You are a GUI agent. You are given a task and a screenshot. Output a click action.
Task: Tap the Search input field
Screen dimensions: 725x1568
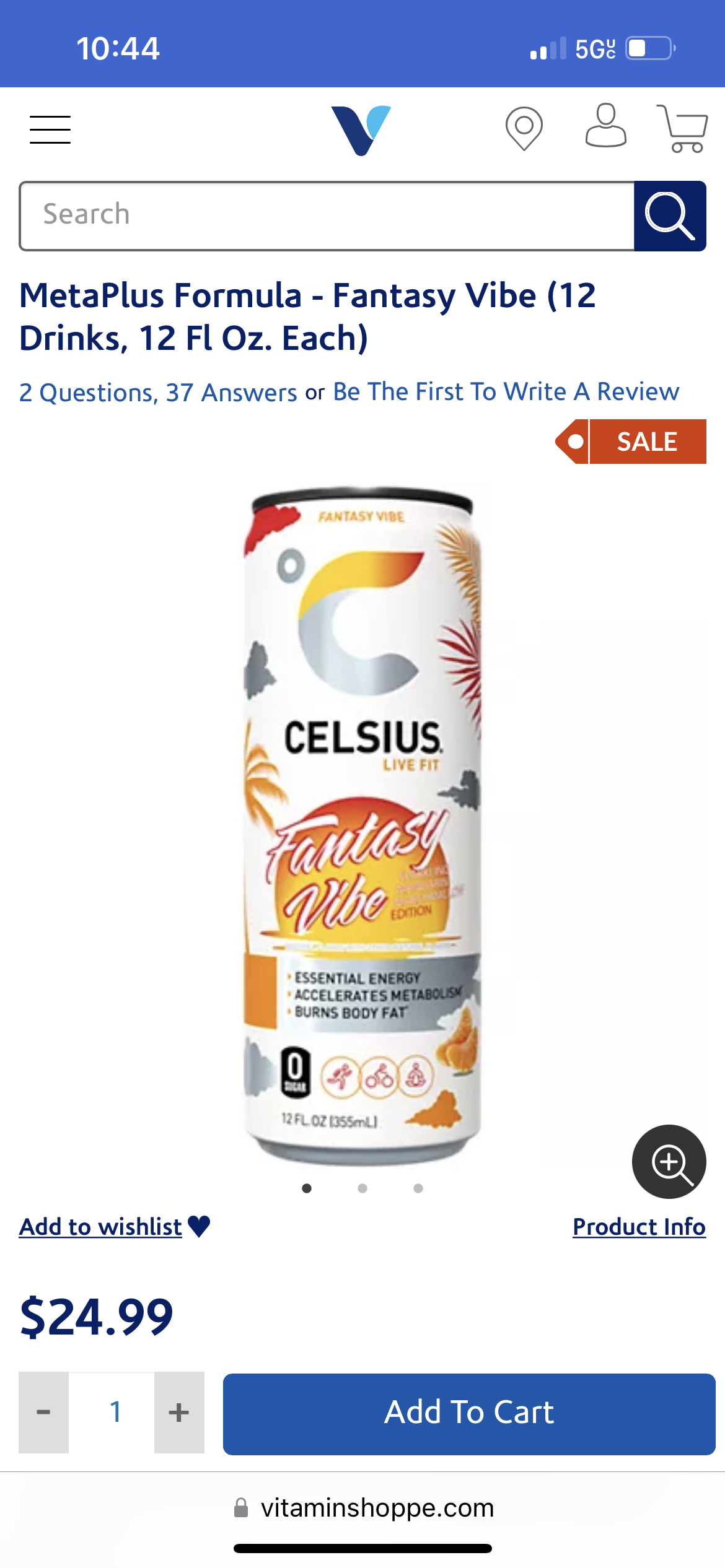327,216
